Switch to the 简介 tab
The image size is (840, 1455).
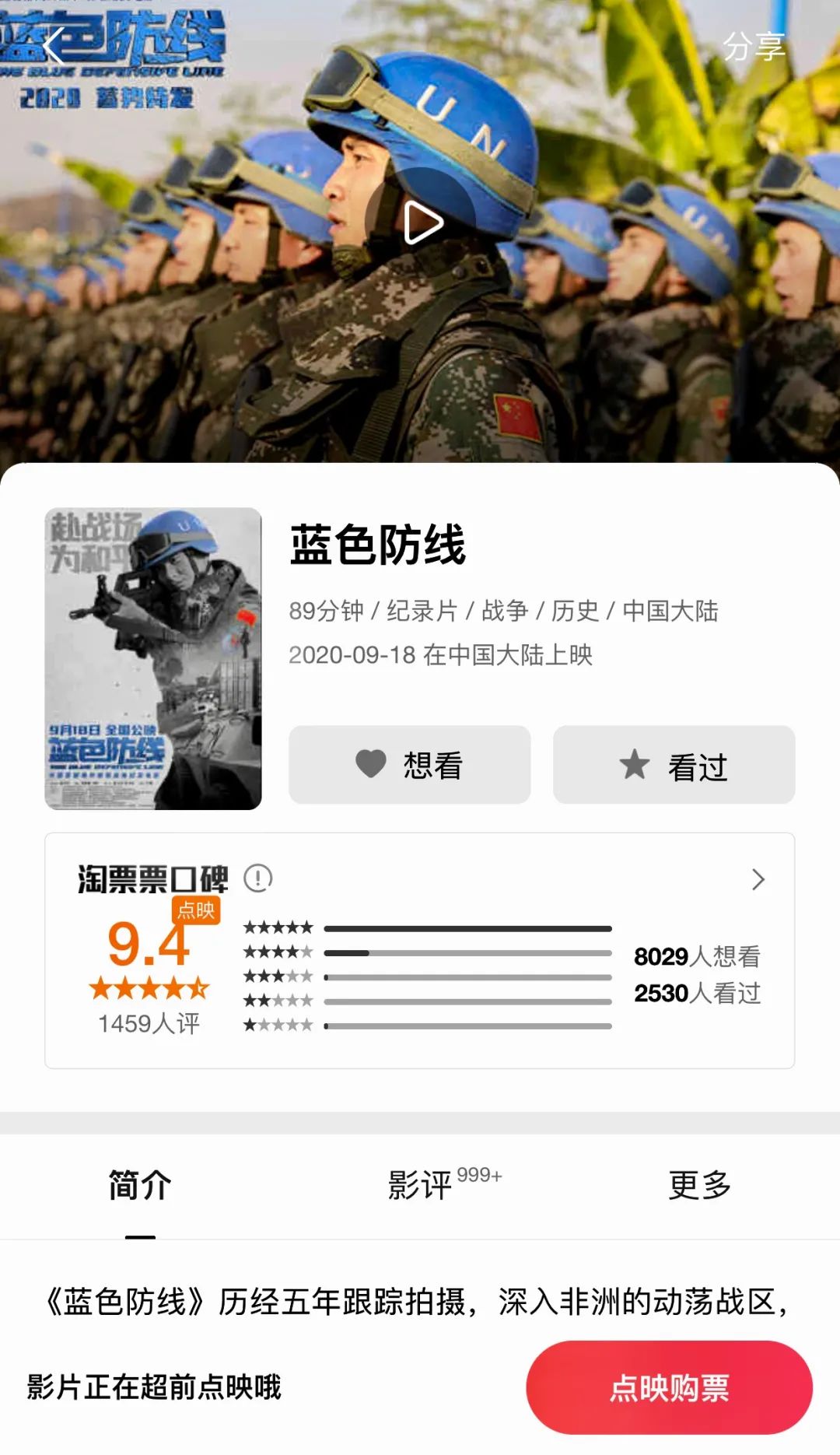coord(140,1185)
